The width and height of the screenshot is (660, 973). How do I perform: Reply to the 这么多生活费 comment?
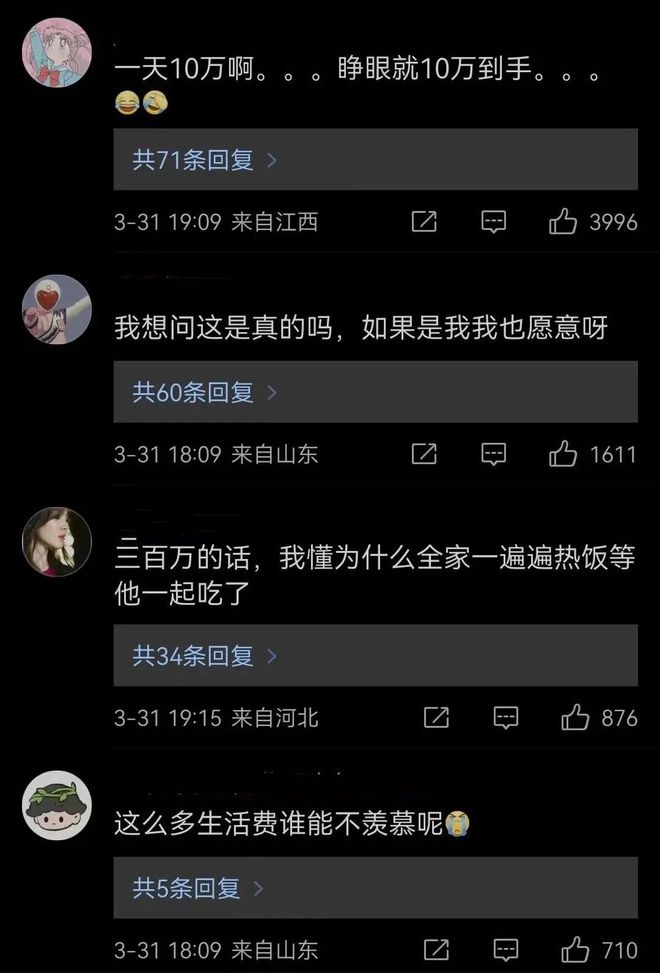click(x=506, y=949)
